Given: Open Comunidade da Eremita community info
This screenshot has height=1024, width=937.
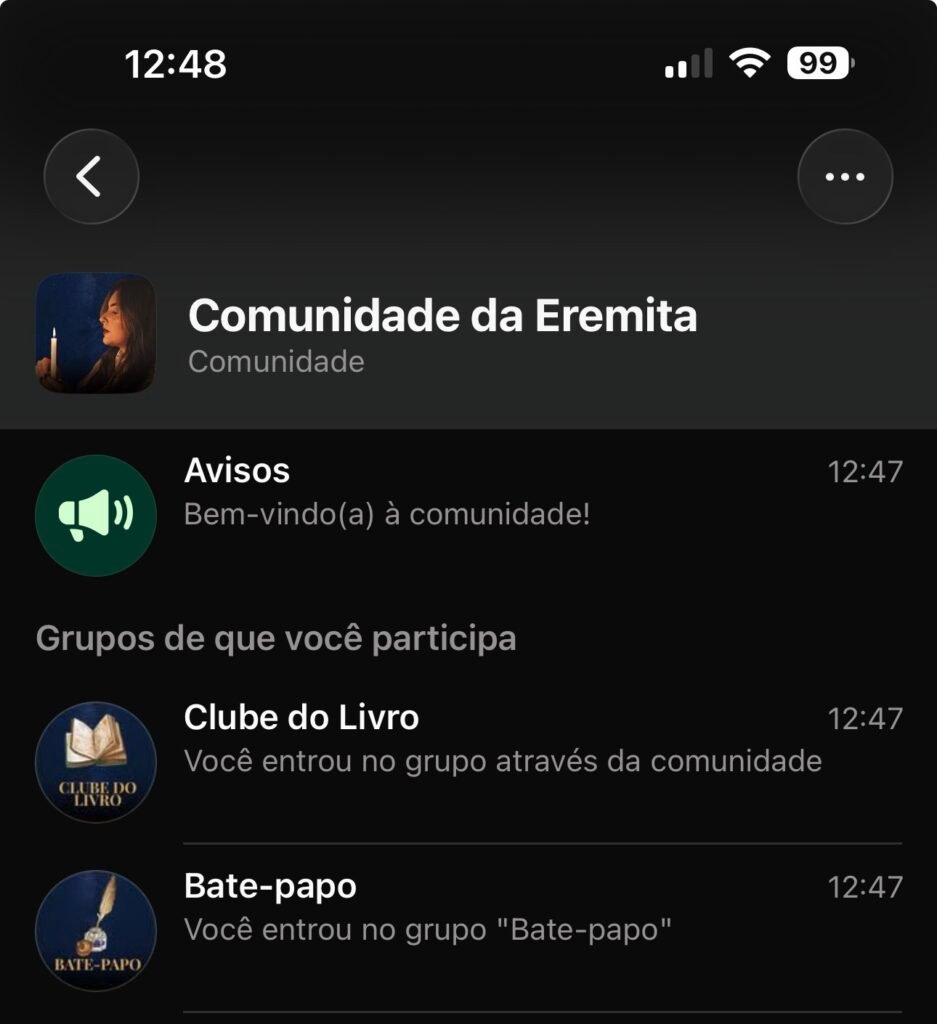Looking at the screenshot, I should tap(441, 317).
